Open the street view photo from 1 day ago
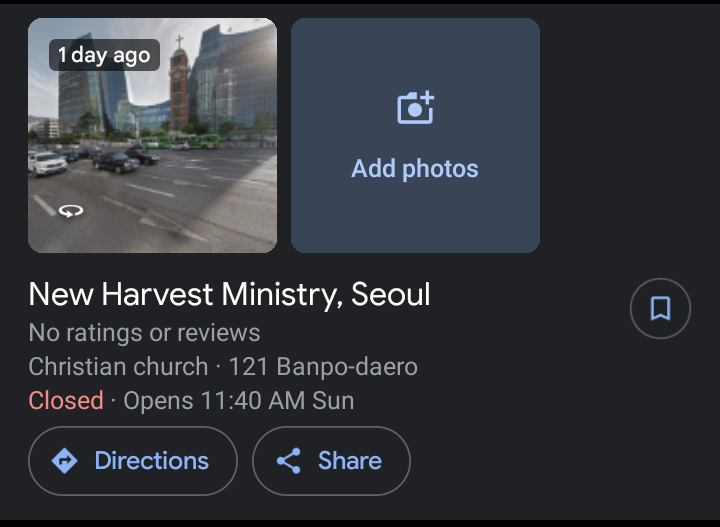The height and width of the screenshot is (527, 720). point(152,135)
